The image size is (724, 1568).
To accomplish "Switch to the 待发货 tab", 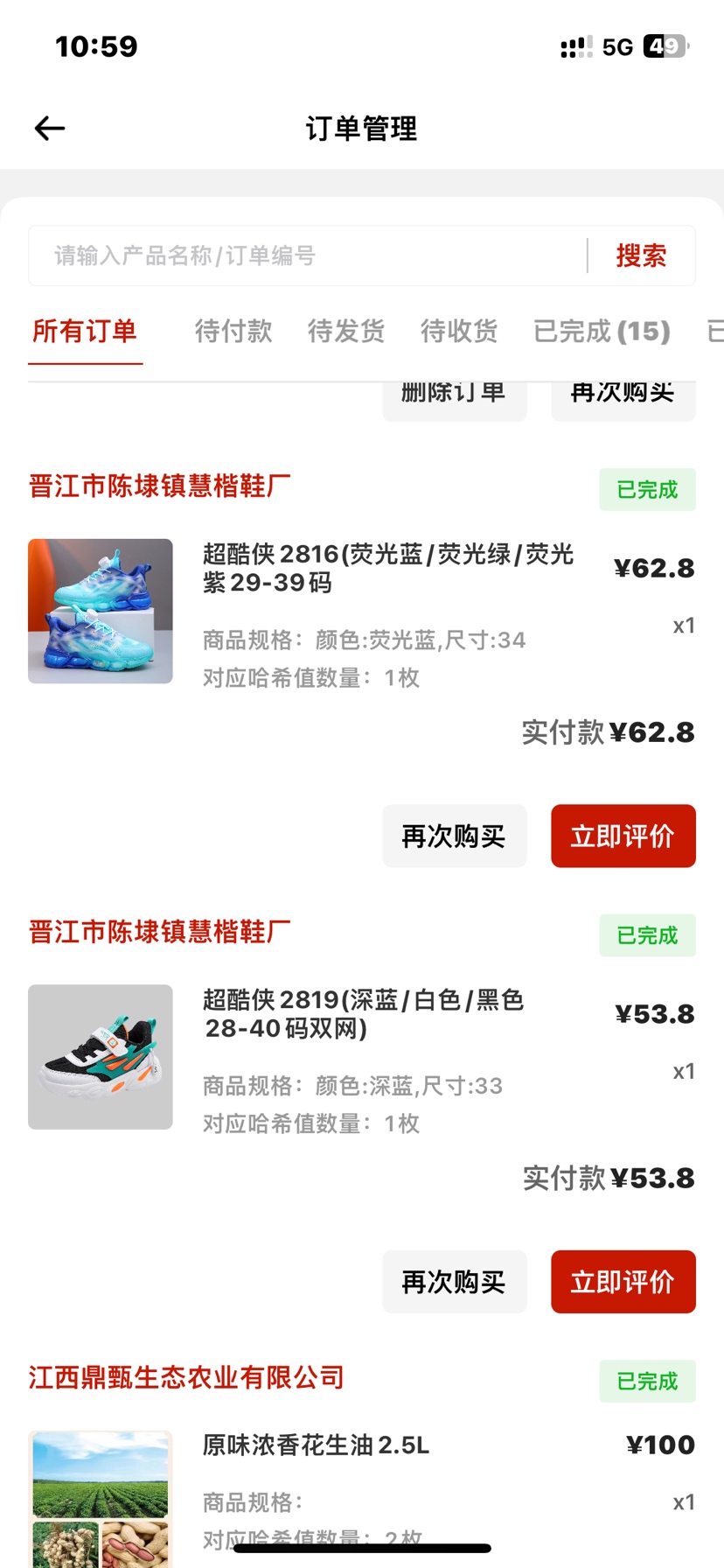I will [346, 332].
